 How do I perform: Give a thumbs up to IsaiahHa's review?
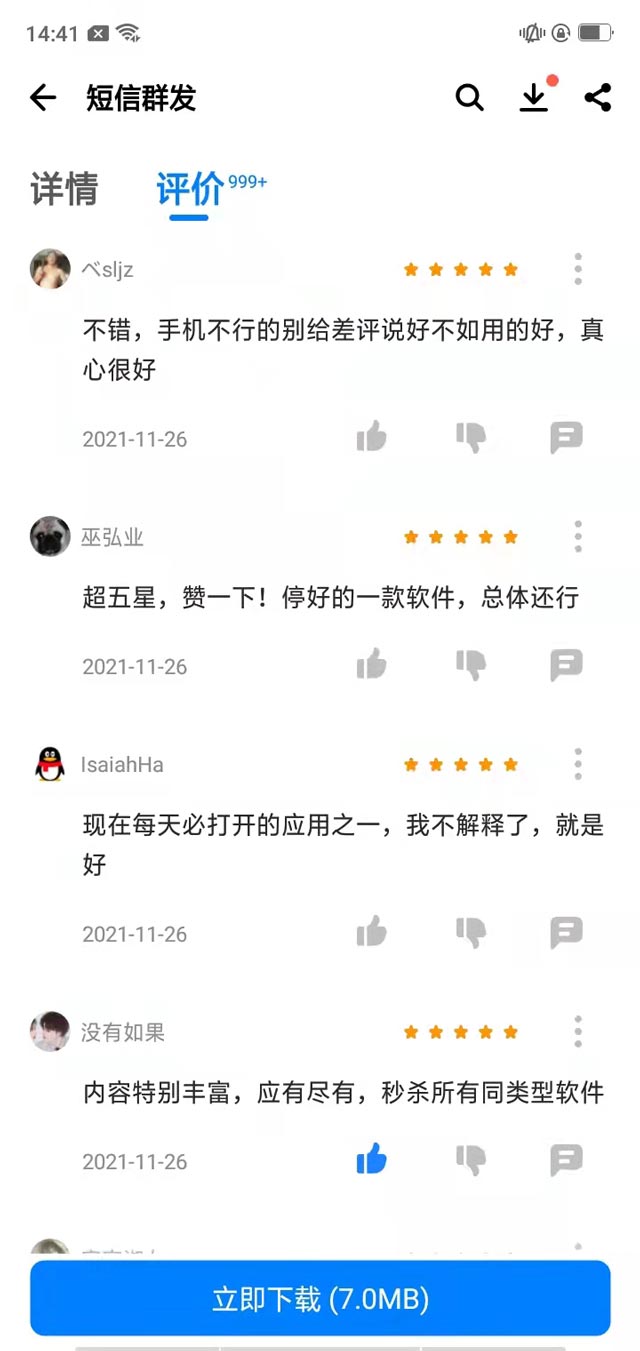tap(371, 932)
